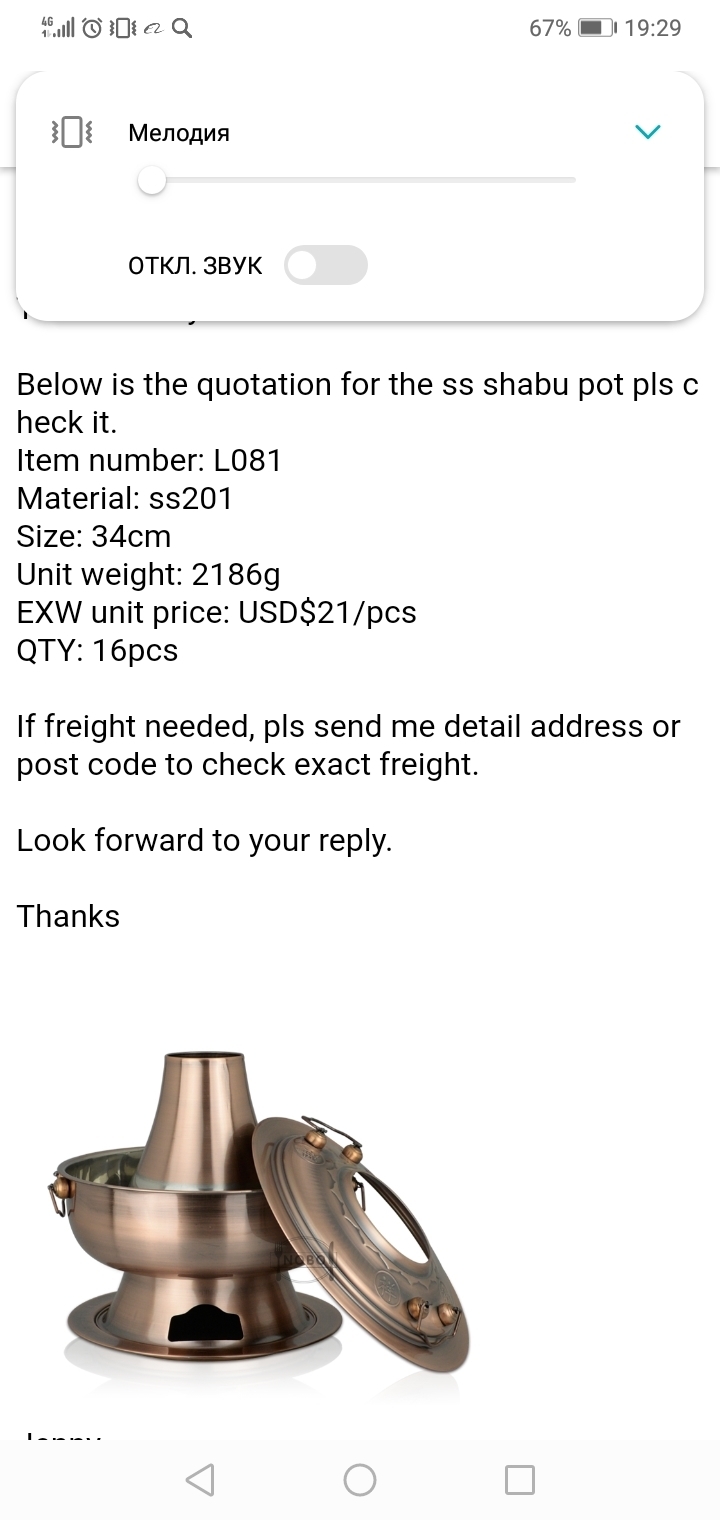Toggle the ОТКЛ. ЗВУК mute switch
Screen dimensions: 720x1520
[x=326, y=265]
